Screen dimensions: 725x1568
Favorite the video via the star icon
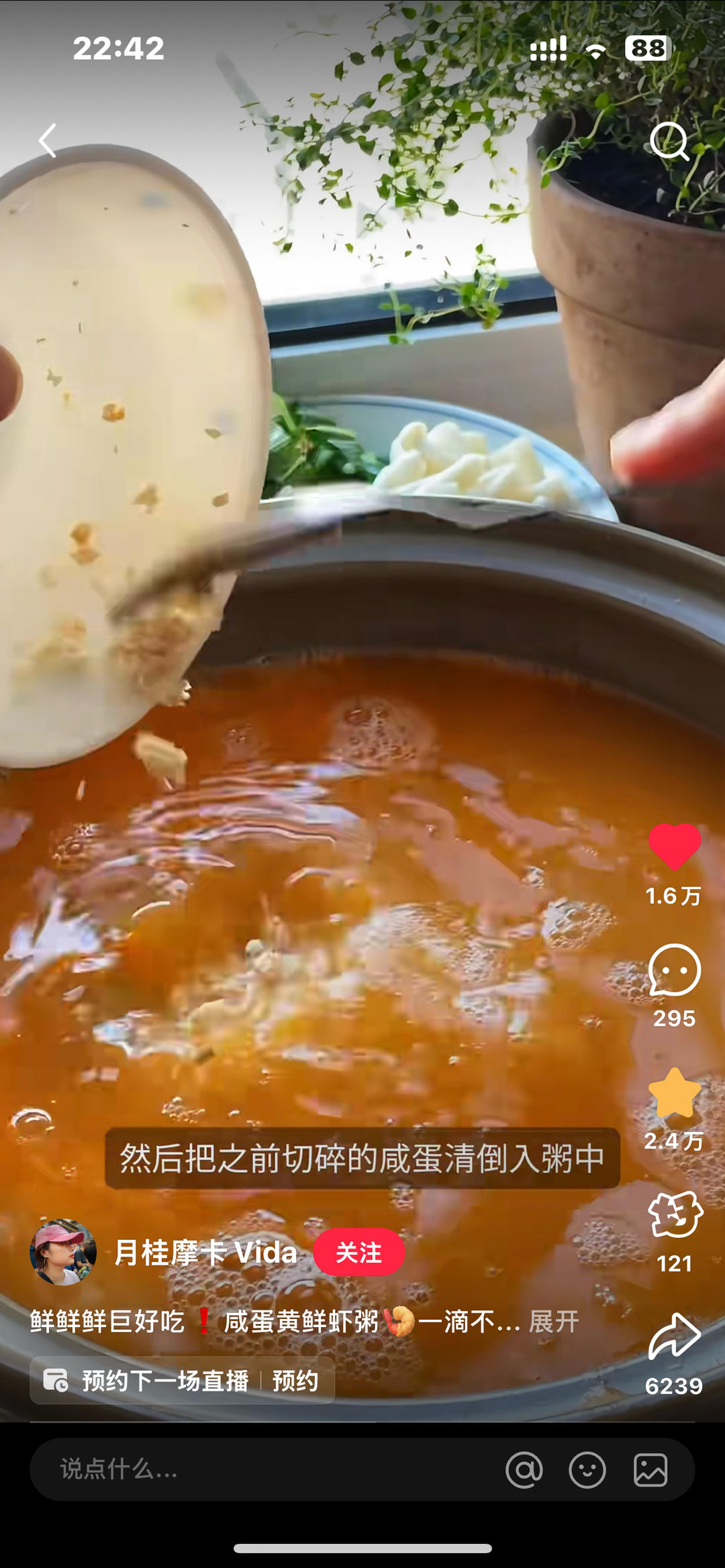pos(673,1089)
